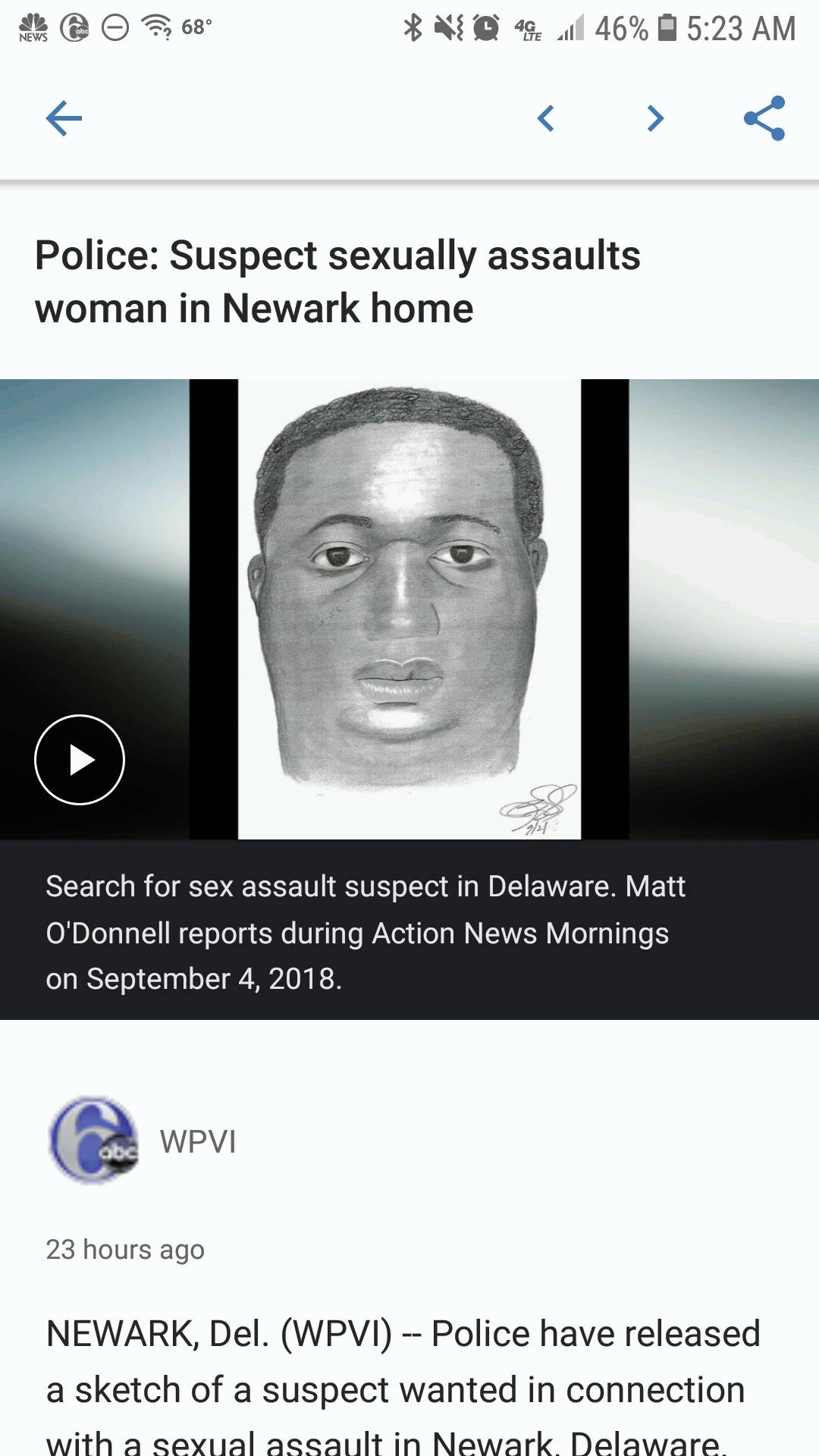Viewport: 819px width, 1456px height.
Task: Go to the next article
Action: 655,118
